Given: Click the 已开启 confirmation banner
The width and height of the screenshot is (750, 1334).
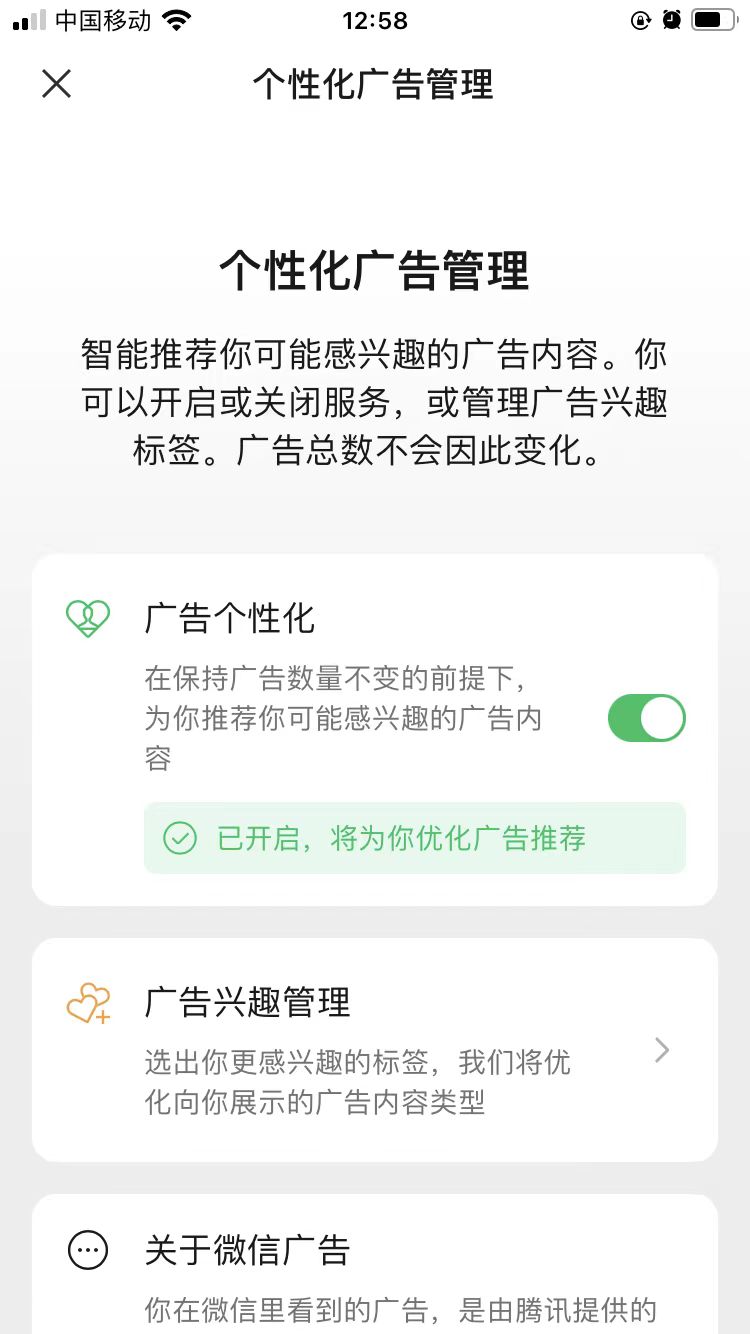Looking at the screenshot, I should pos(415,838).
